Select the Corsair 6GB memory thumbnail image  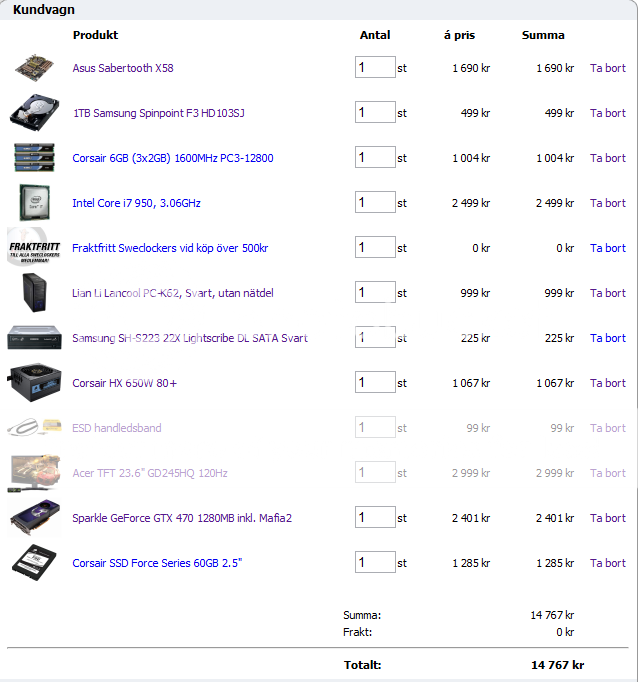click(x=34, y=158)
